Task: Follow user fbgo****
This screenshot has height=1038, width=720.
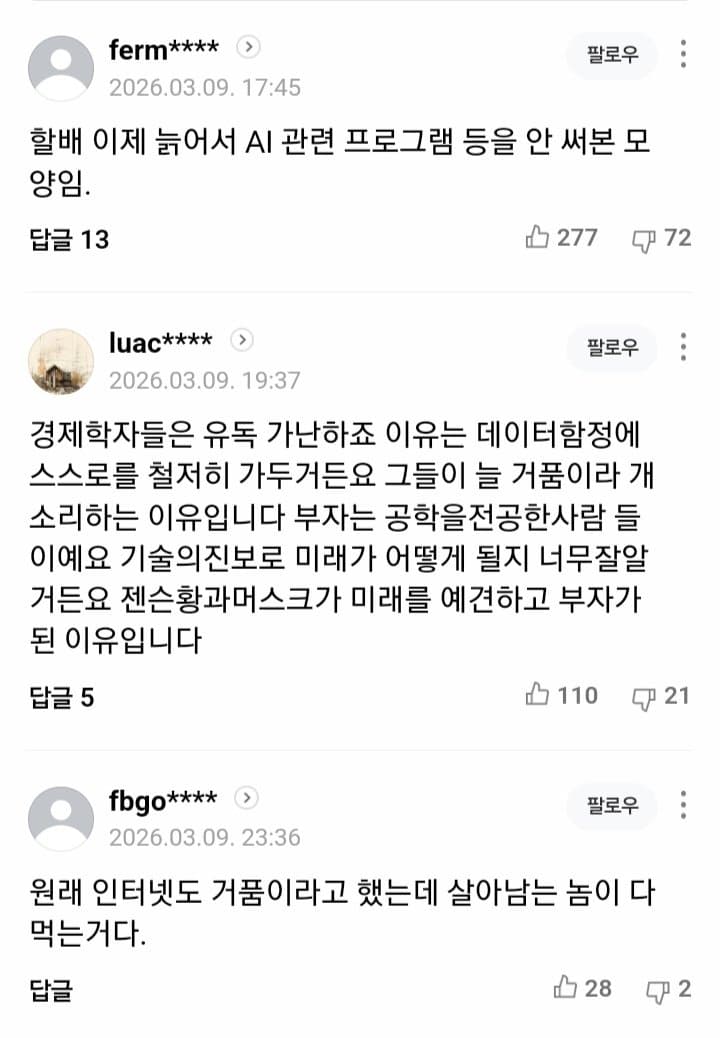Action: [x=612, y=805]
